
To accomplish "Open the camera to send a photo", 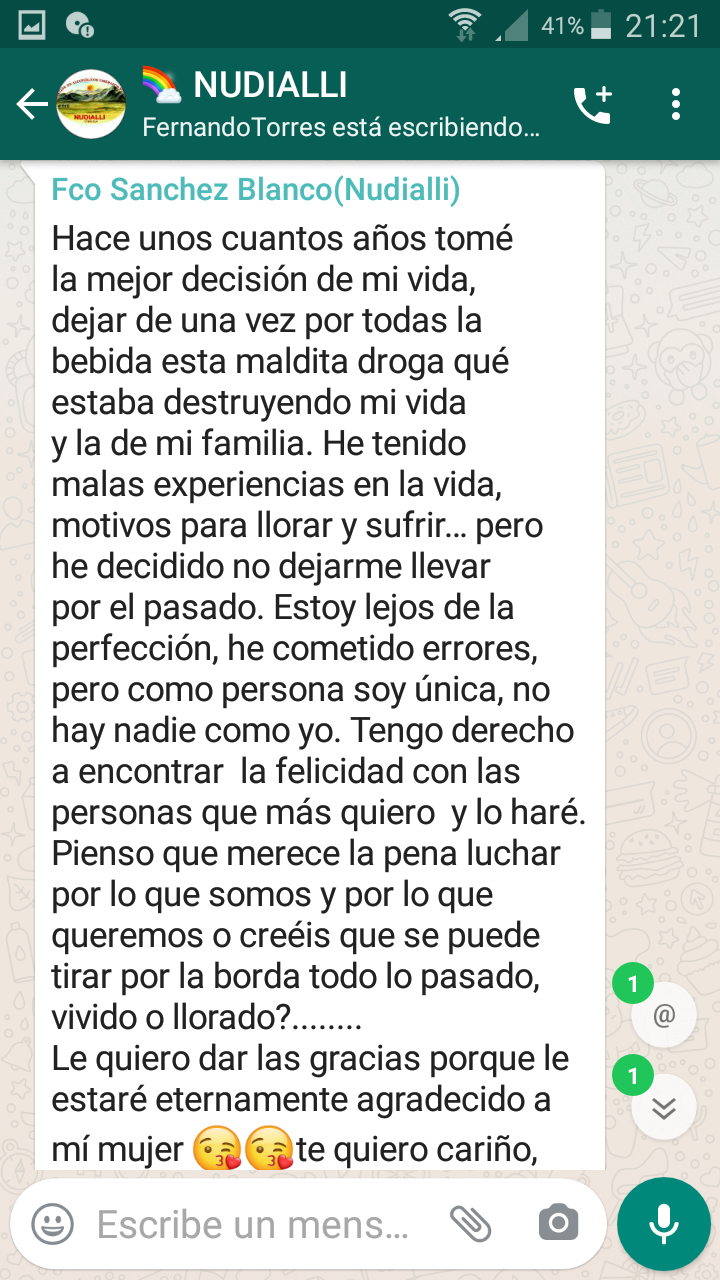I will 558,1223.
